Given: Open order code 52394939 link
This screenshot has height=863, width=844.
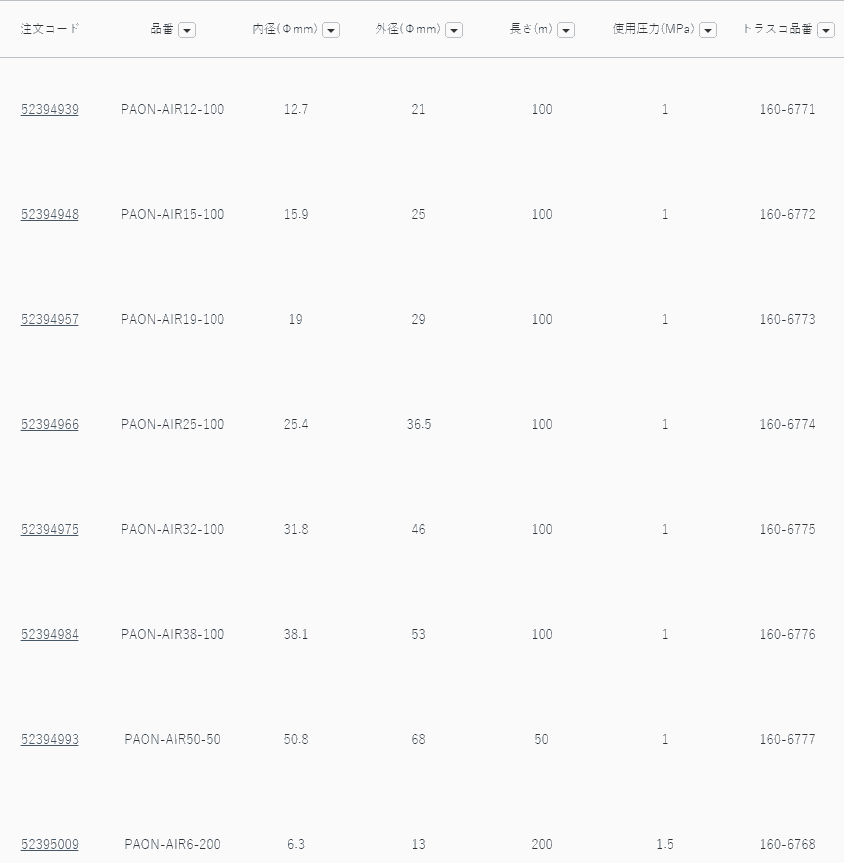Looking at the screenshot, I should (49, 109).
